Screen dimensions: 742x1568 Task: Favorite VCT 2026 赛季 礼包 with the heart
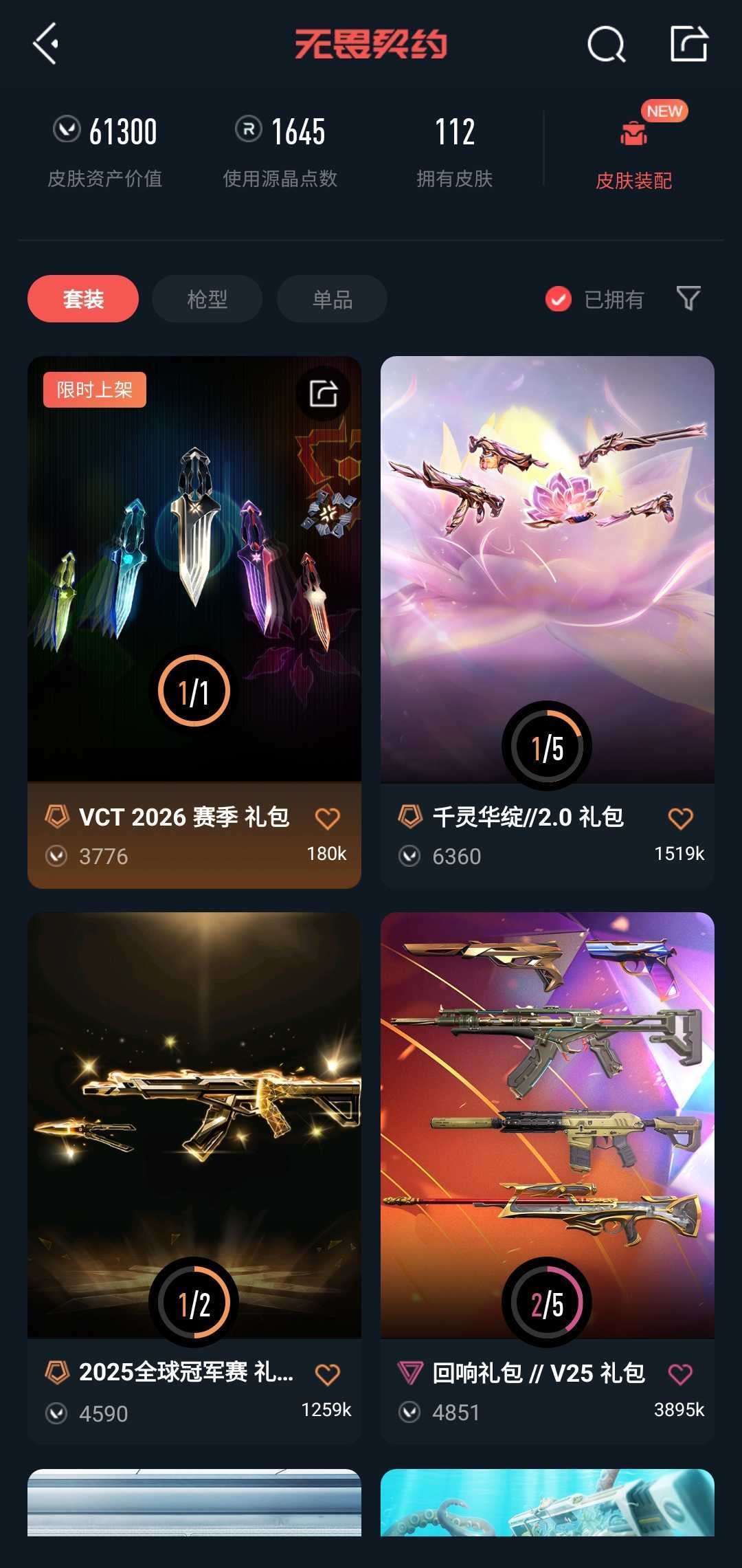pyautogui.click(x=327, y=818)
